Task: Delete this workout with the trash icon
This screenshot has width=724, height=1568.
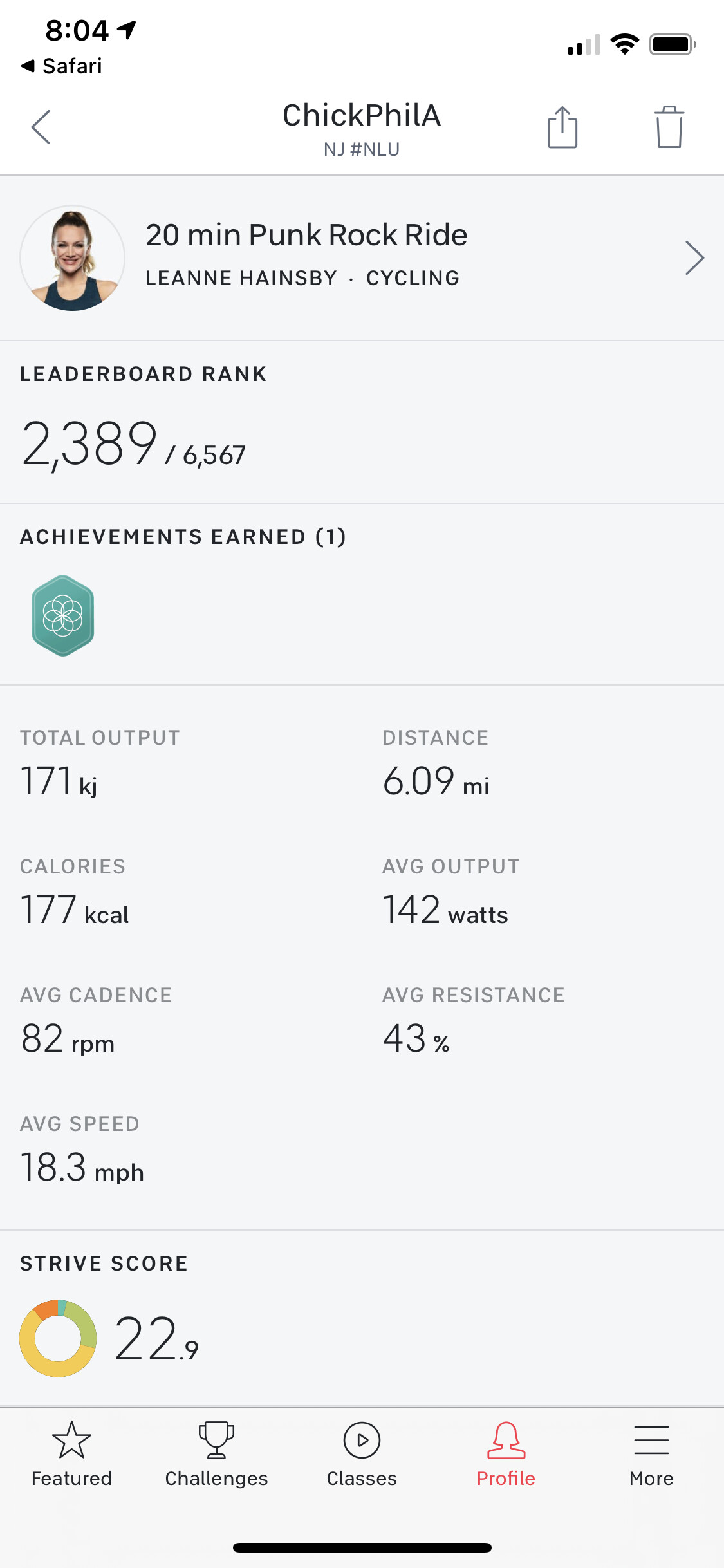Action: (x=669, y=127)
